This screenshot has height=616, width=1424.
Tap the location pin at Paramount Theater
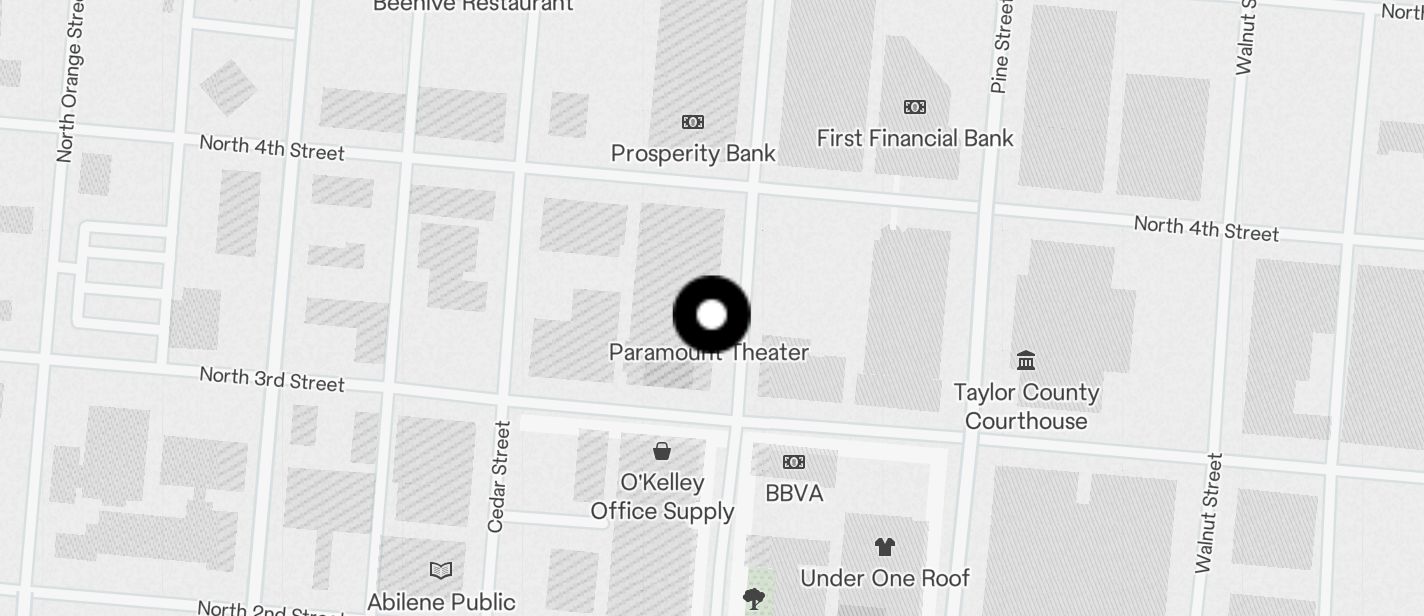(x=711, y=315)
